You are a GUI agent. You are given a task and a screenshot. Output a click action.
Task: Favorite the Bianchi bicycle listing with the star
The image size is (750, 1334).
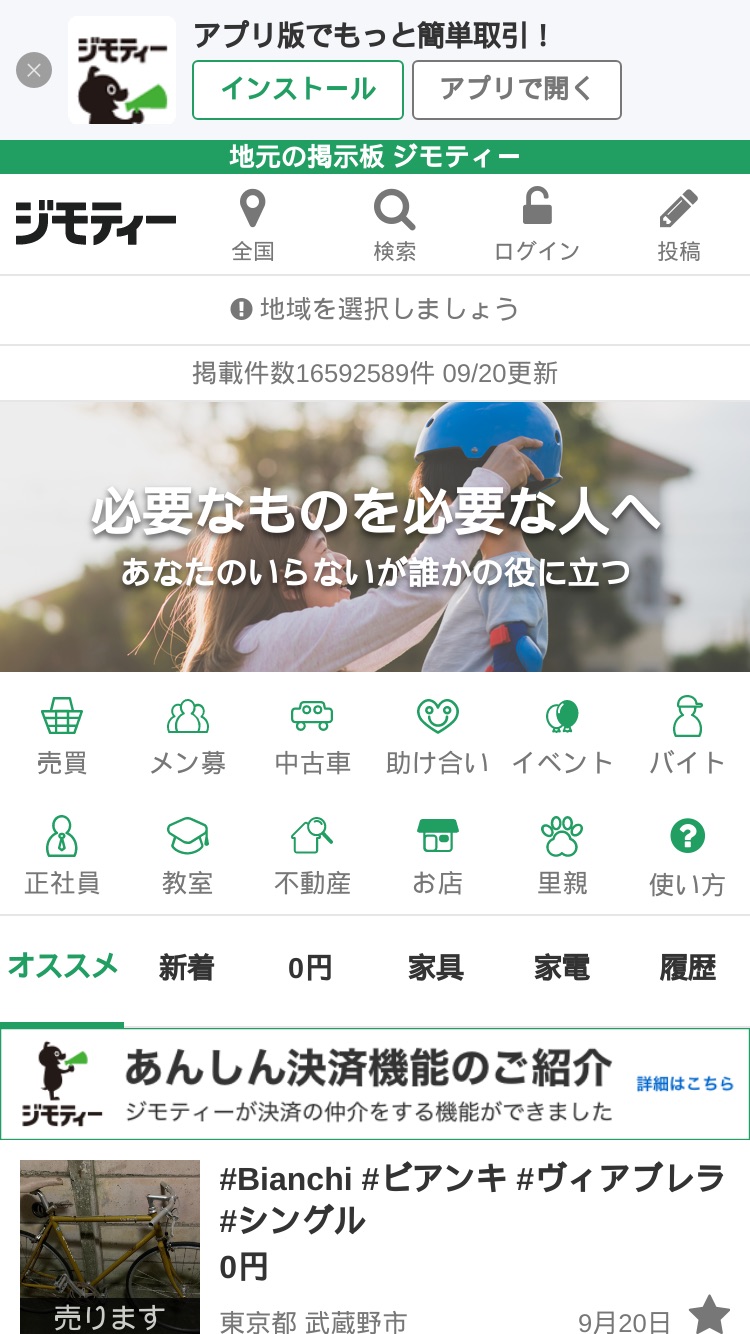tap(709, 1315)
